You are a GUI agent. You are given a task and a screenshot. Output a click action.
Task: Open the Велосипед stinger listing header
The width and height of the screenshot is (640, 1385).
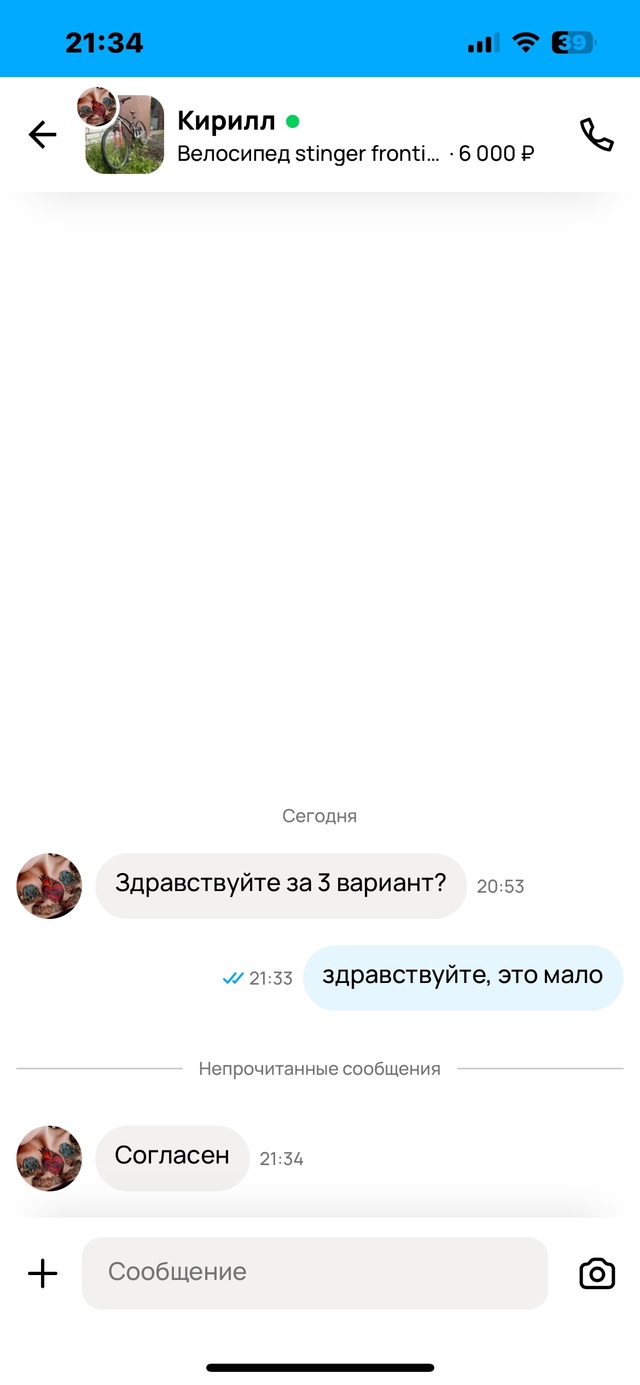coord(355,154)
